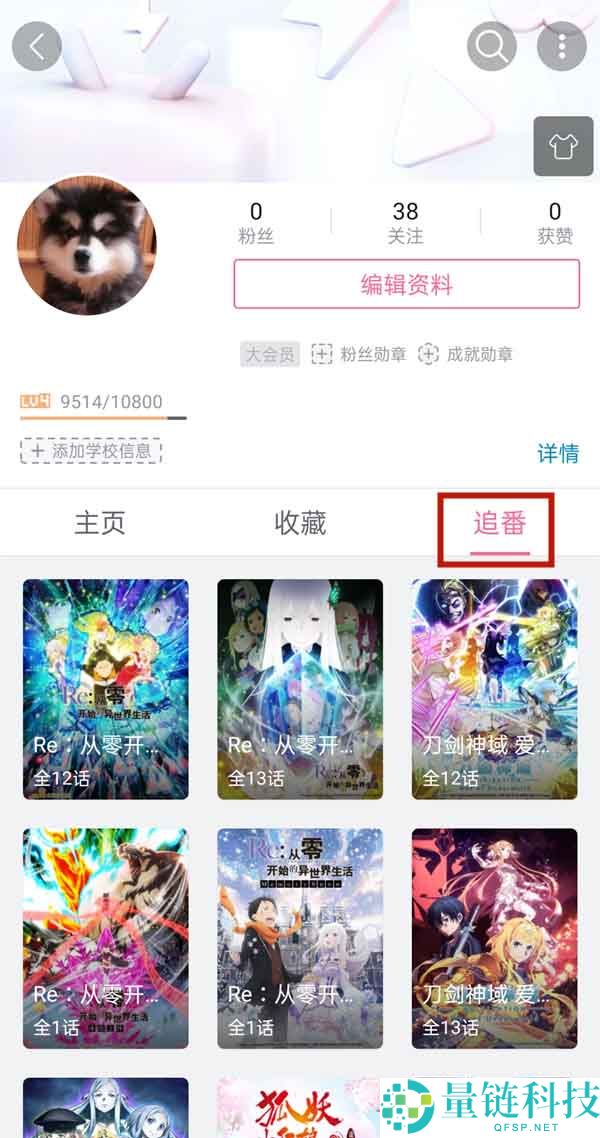Tap 编辑资料 to edit the profile
The image size is (600, 1138).
click(x=406, y=284)
